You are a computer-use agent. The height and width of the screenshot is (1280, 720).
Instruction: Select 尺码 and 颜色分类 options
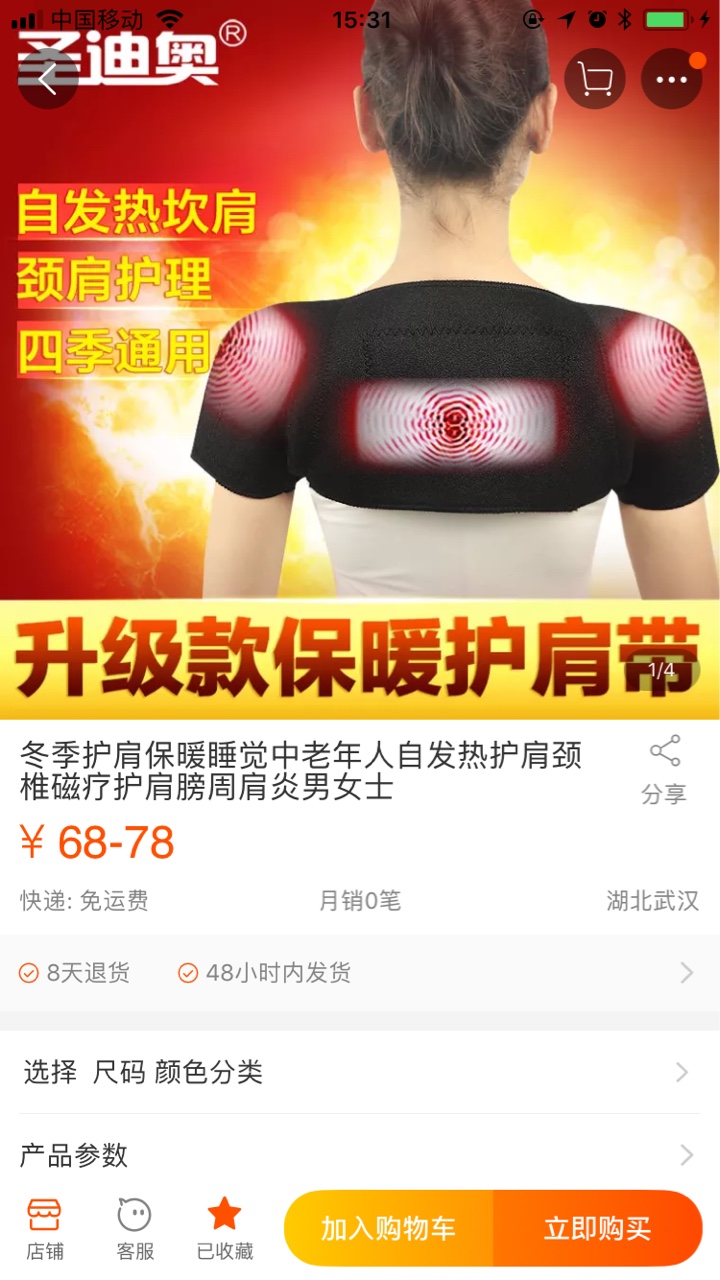coord(360,1073)
